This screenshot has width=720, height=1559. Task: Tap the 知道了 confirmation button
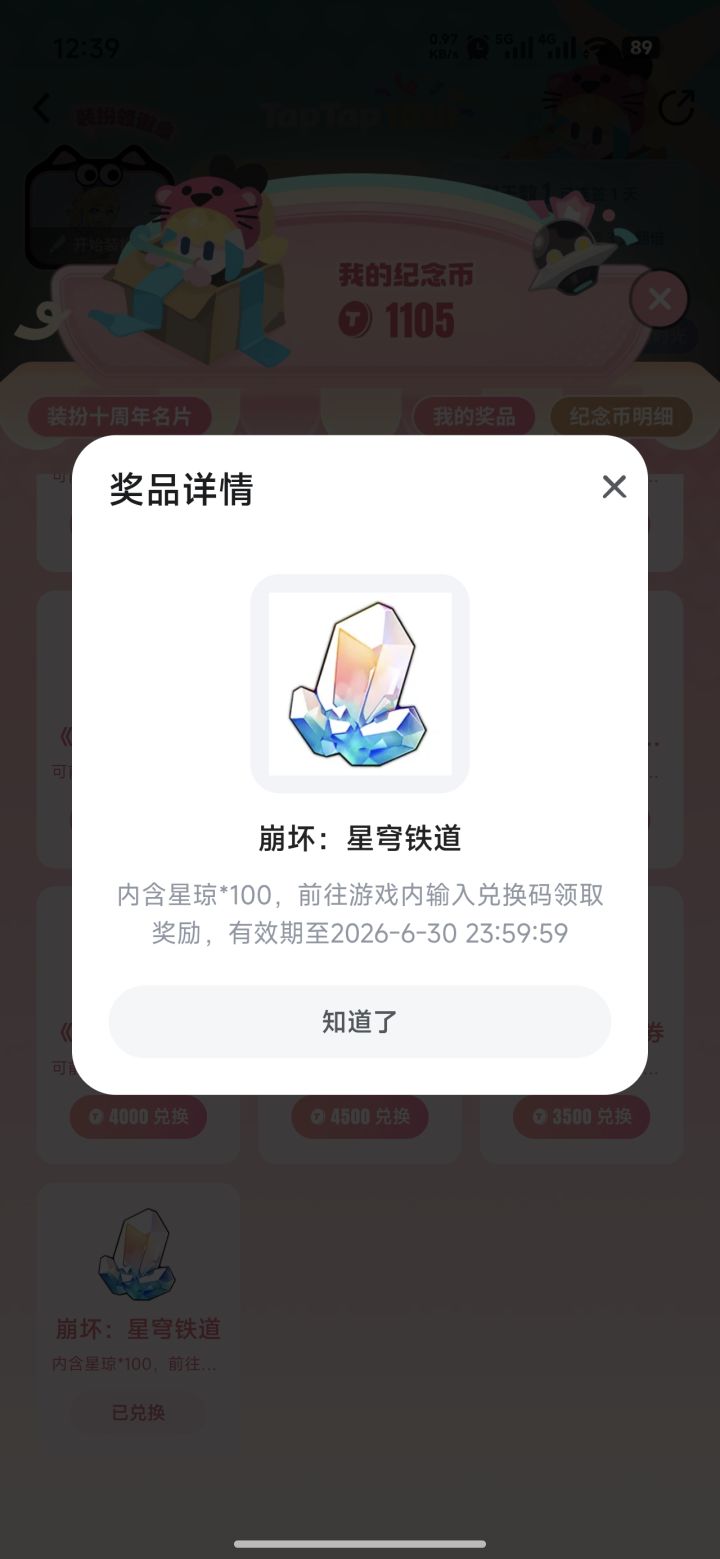(x=359, y=1021)
